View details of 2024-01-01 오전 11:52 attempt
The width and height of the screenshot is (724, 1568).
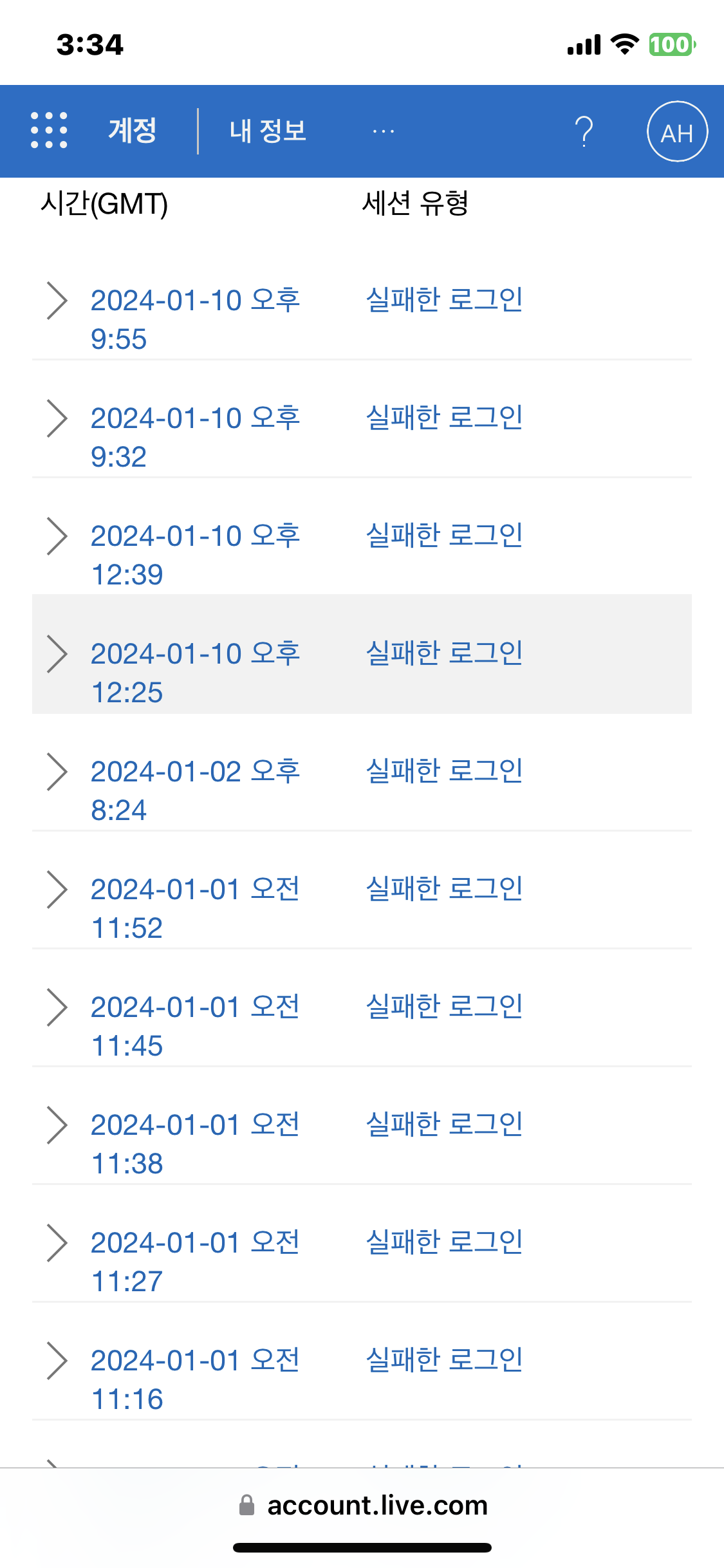[57, 890]
